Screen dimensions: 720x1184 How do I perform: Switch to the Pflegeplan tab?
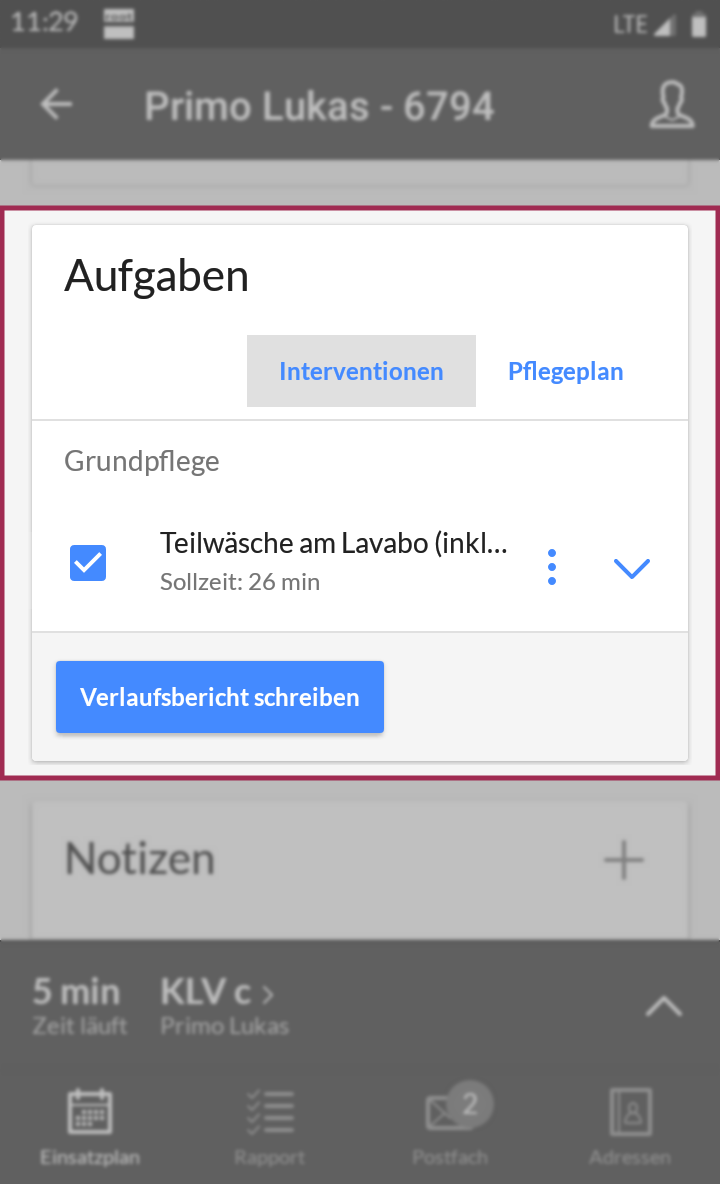(x=565, y=371)
